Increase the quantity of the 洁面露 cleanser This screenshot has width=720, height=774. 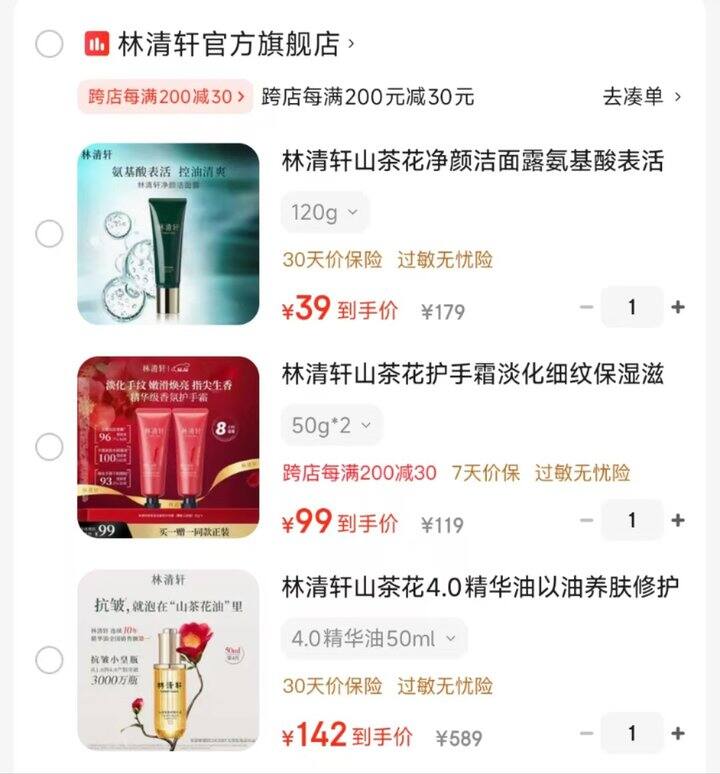tap(678, 307)
